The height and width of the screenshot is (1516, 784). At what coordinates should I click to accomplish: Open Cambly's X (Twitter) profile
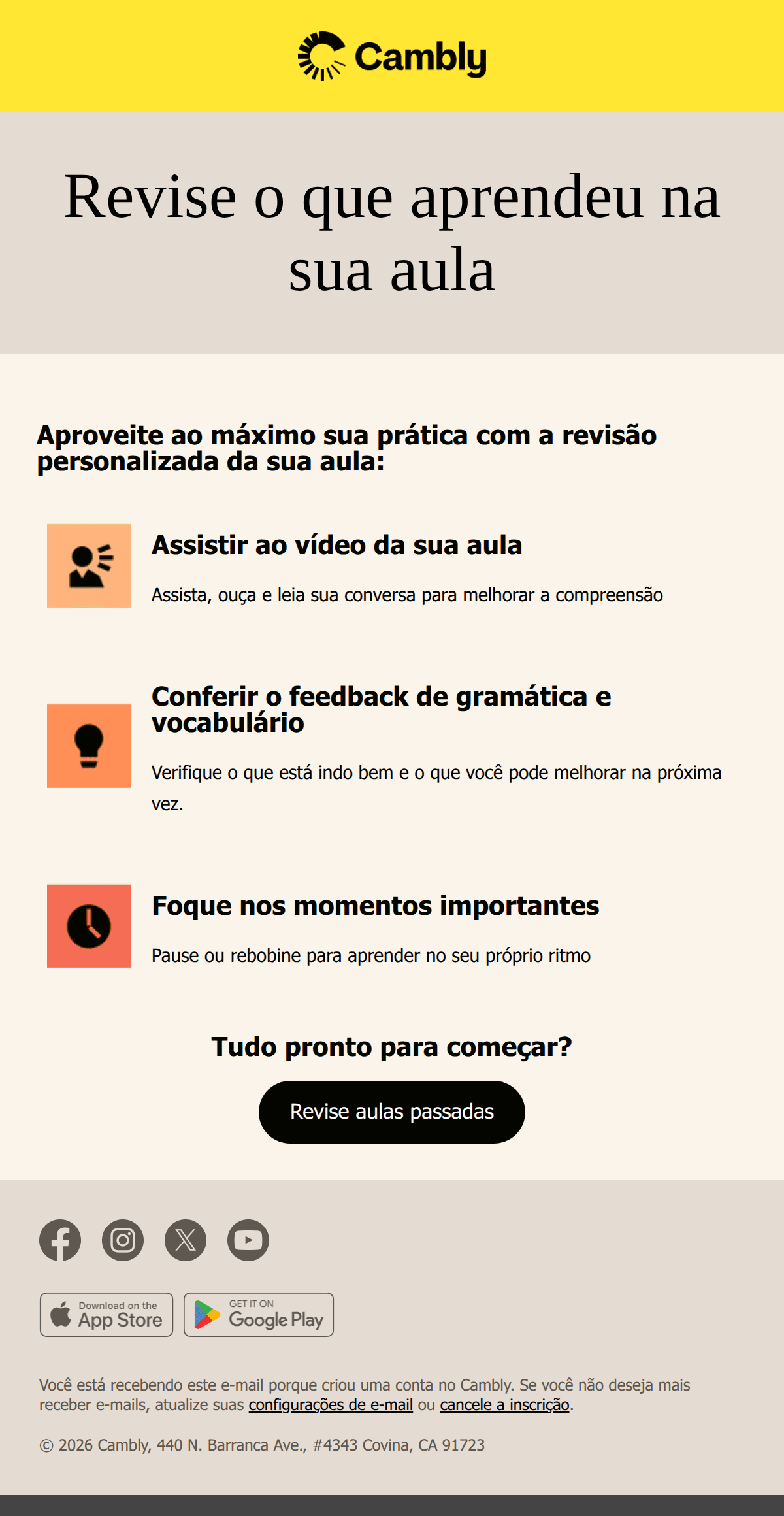point(185,1240)
